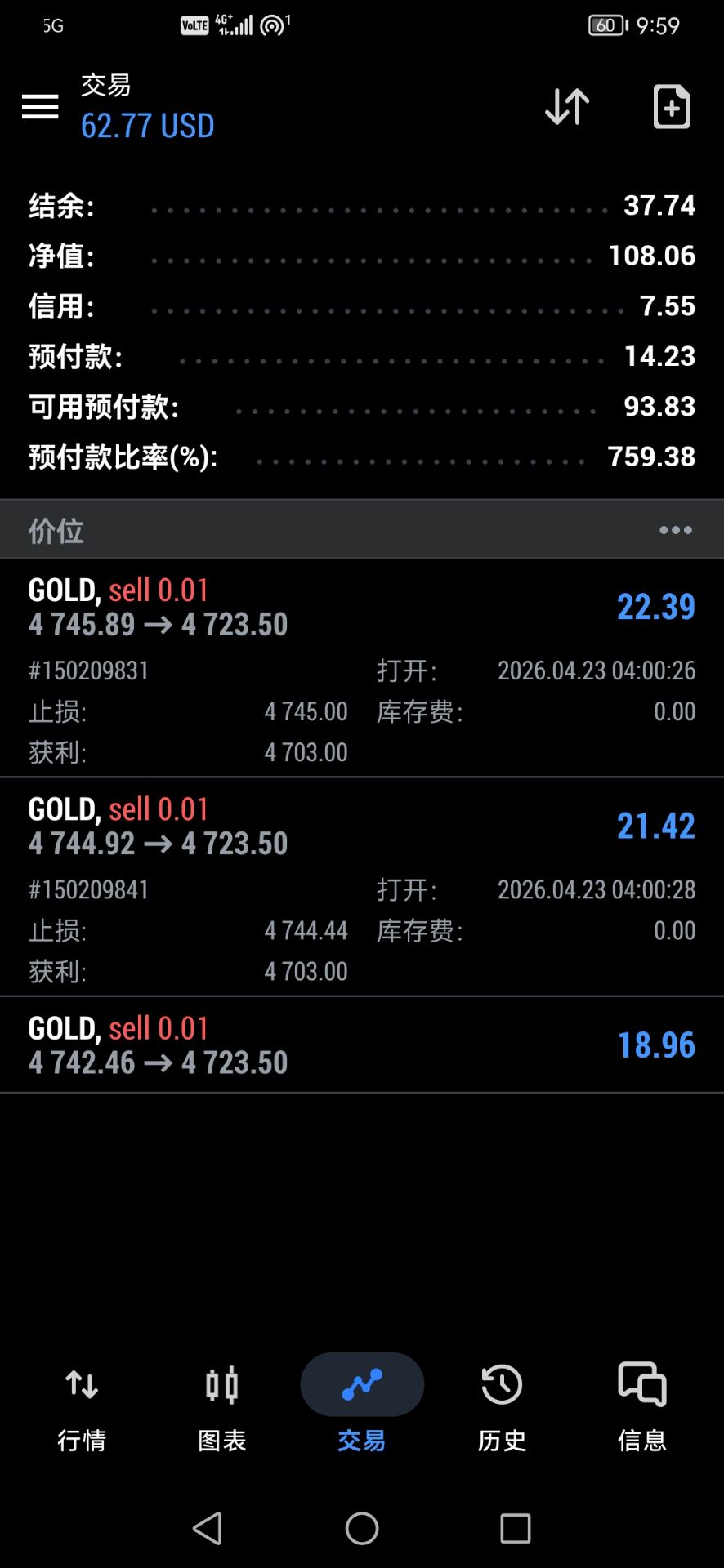Go to the system home screen
The image size is (724, 1568).
pos(362,1528)
